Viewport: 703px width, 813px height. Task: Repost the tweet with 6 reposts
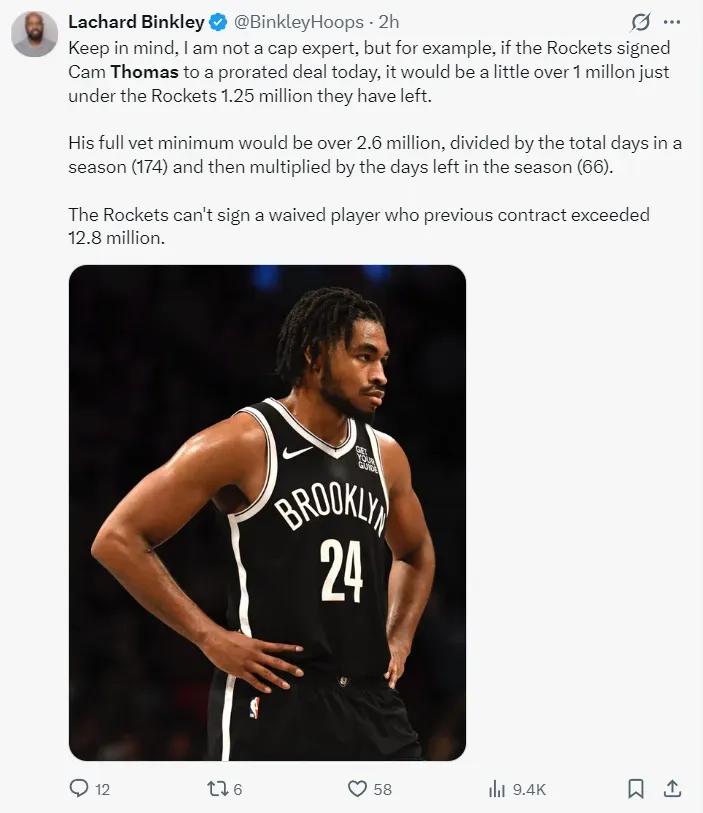(x=214, y=789)
